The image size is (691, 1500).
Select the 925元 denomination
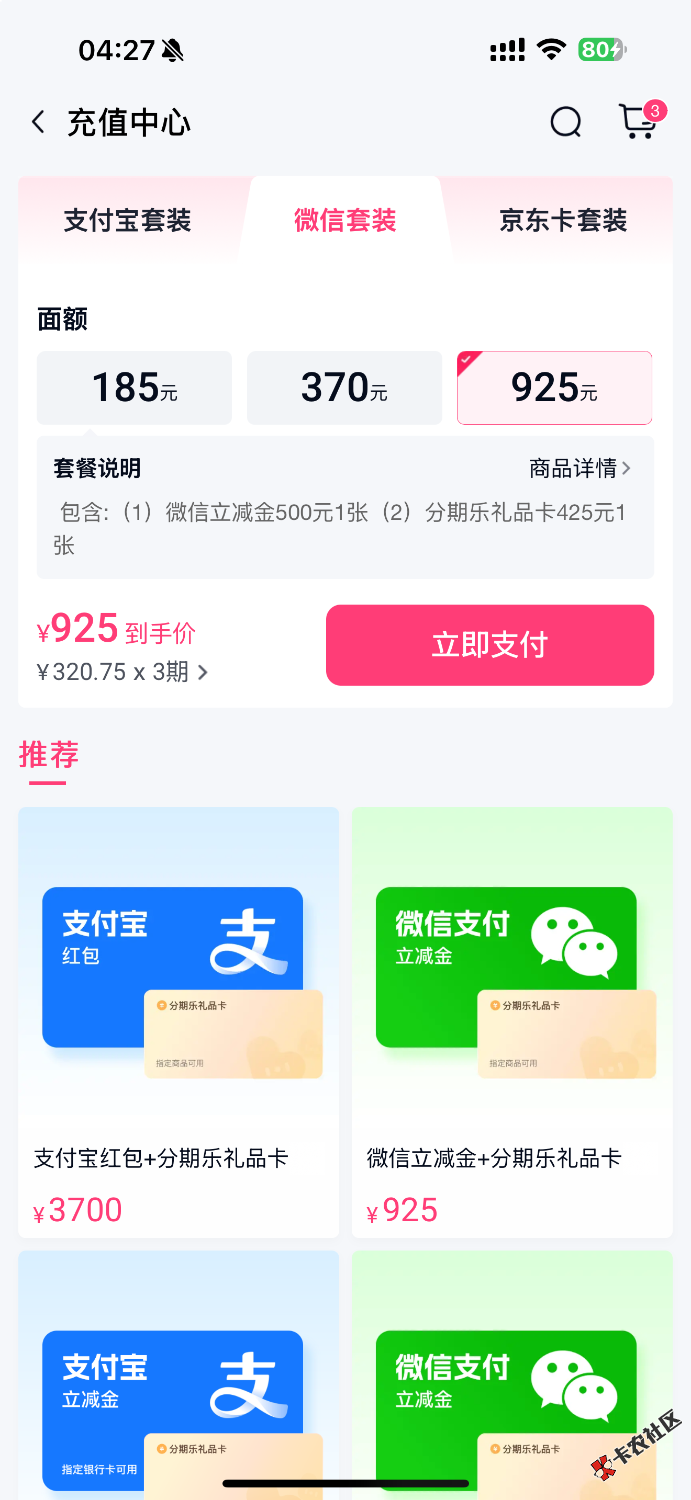pos(554,388)
